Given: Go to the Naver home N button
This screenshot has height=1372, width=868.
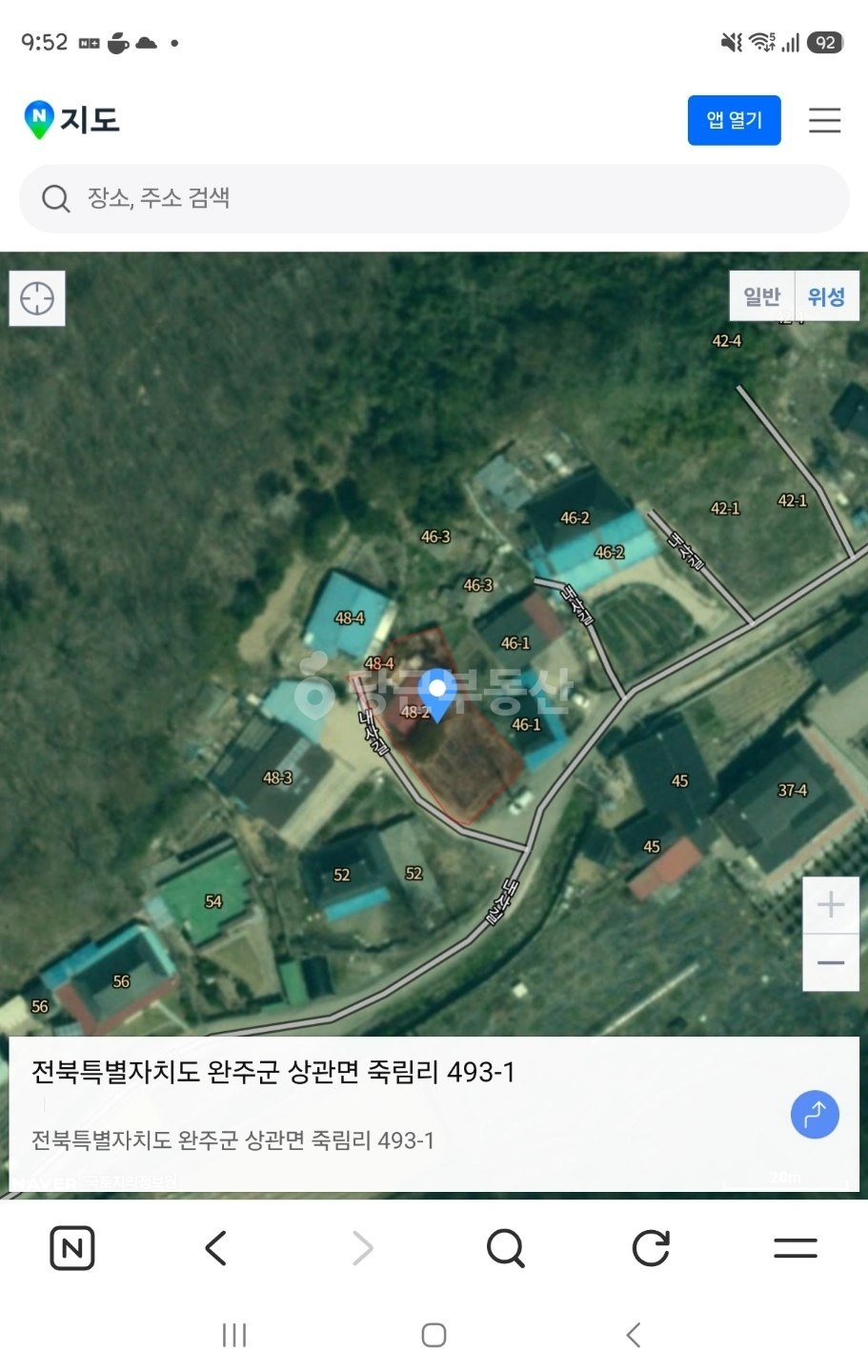Looking at the screenshot, I should click(x=72, y=1248).
